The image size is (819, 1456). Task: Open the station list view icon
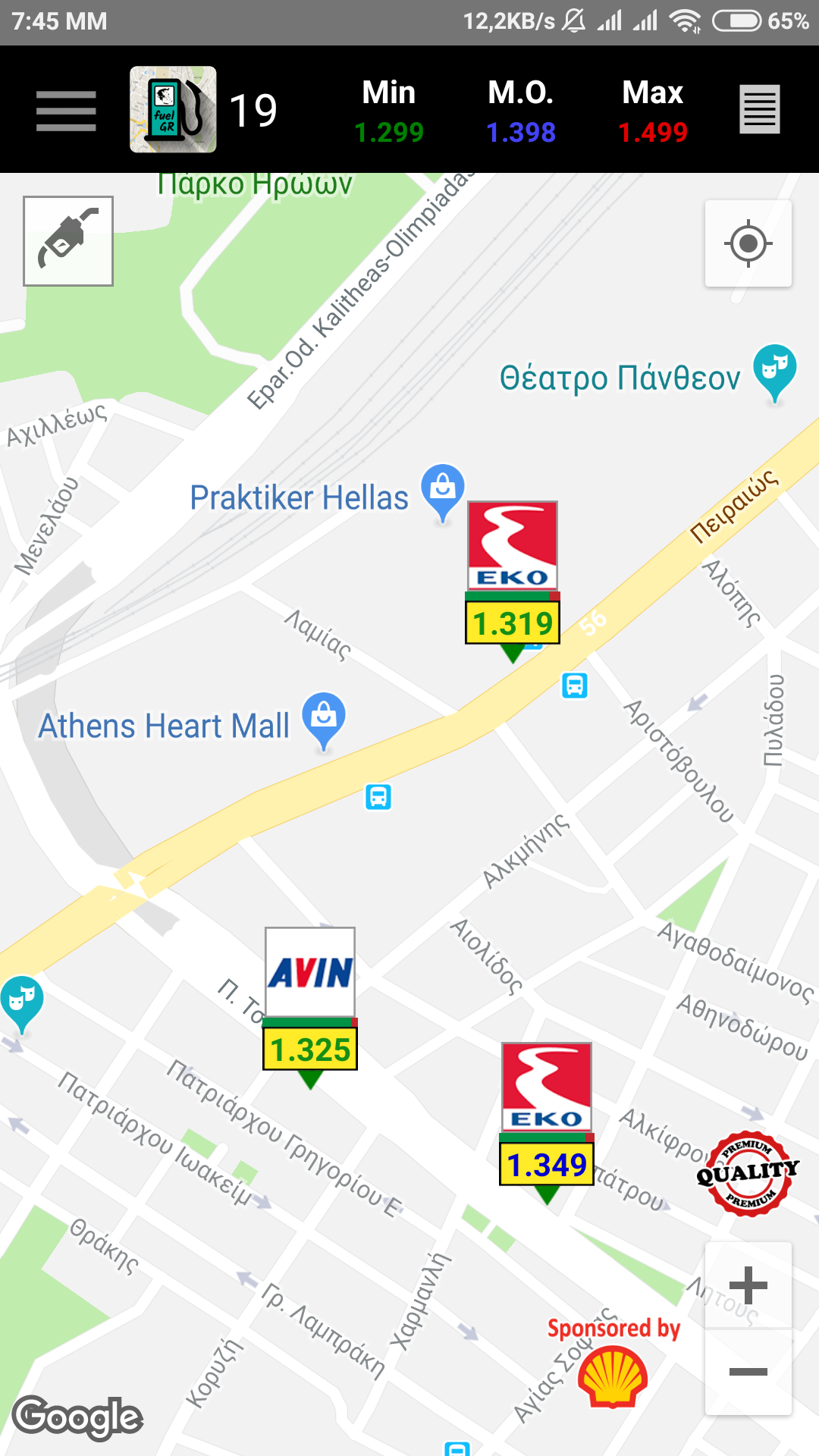[x=760, y=109]
